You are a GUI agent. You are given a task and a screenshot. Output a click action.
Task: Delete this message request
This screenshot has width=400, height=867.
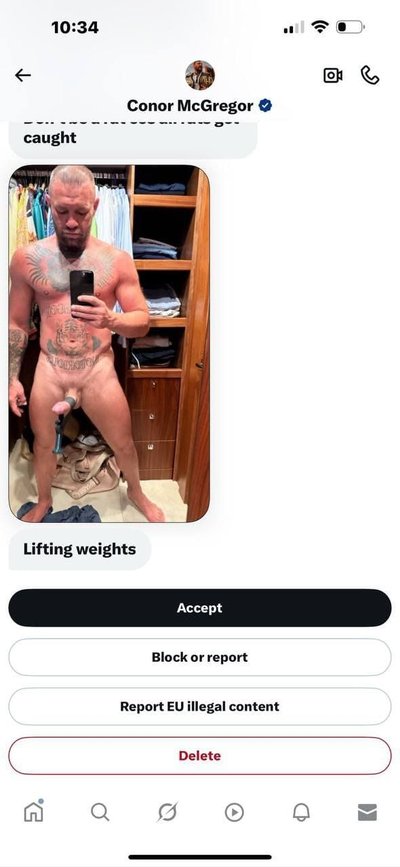[x=200, y=755]
